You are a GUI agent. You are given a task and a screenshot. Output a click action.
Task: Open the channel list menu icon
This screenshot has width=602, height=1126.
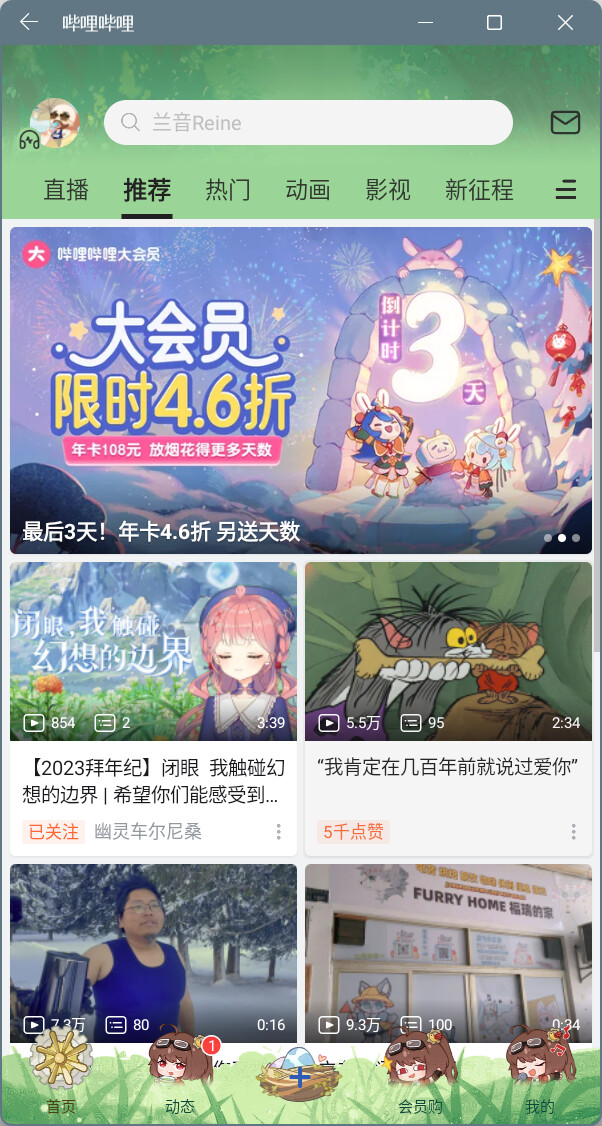566,189
